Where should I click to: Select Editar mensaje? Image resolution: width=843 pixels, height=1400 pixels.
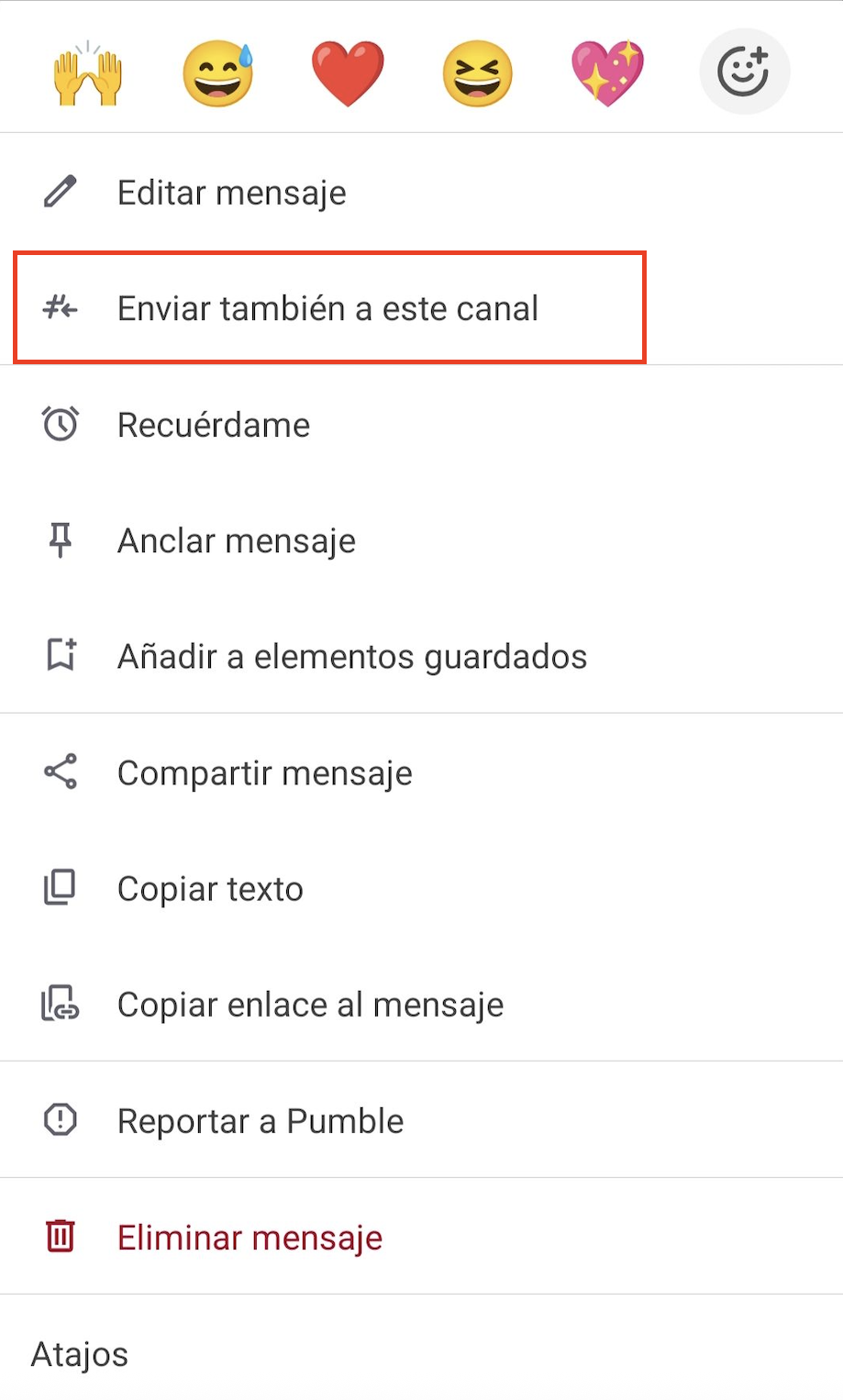tap(231, 193)
